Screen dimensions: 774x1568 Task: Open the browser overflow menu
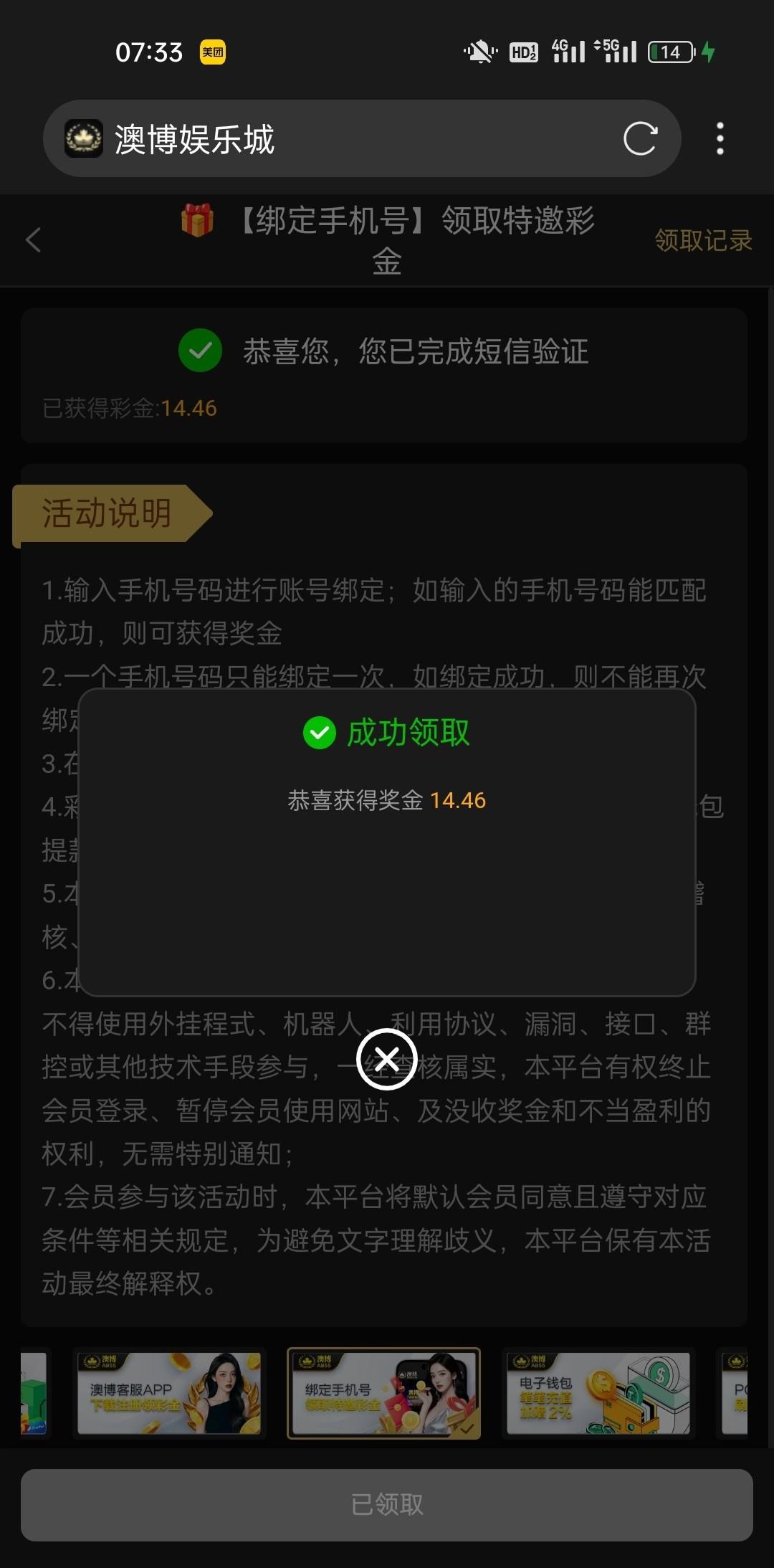[x=720, y=138]
